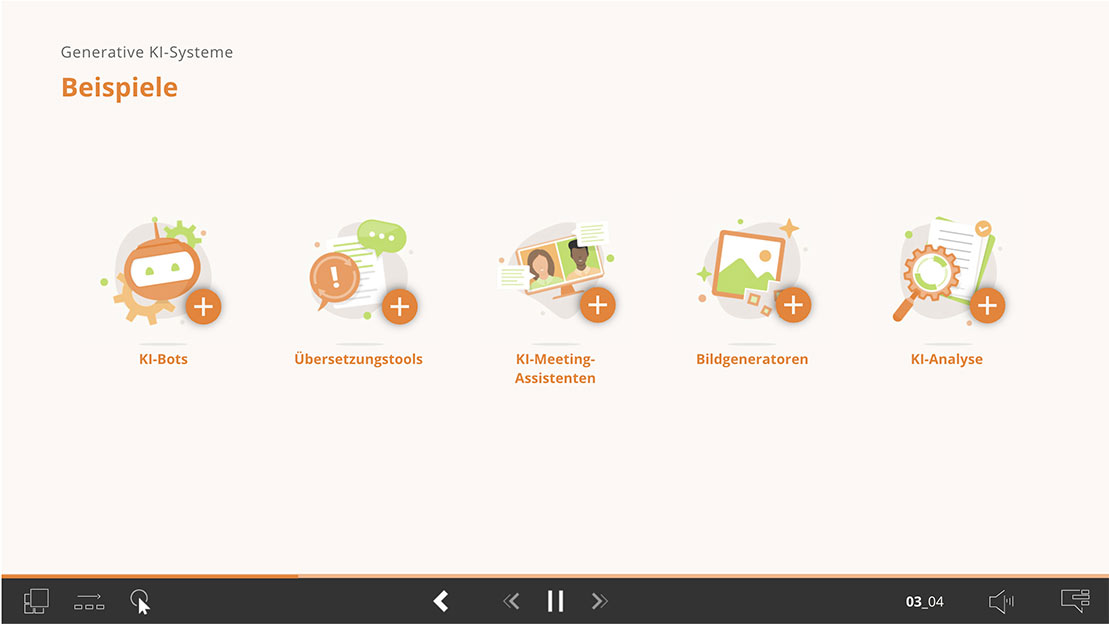Toggle the audio speaker icon
Screen dimensions: 1109x624
click(1000, 601)
